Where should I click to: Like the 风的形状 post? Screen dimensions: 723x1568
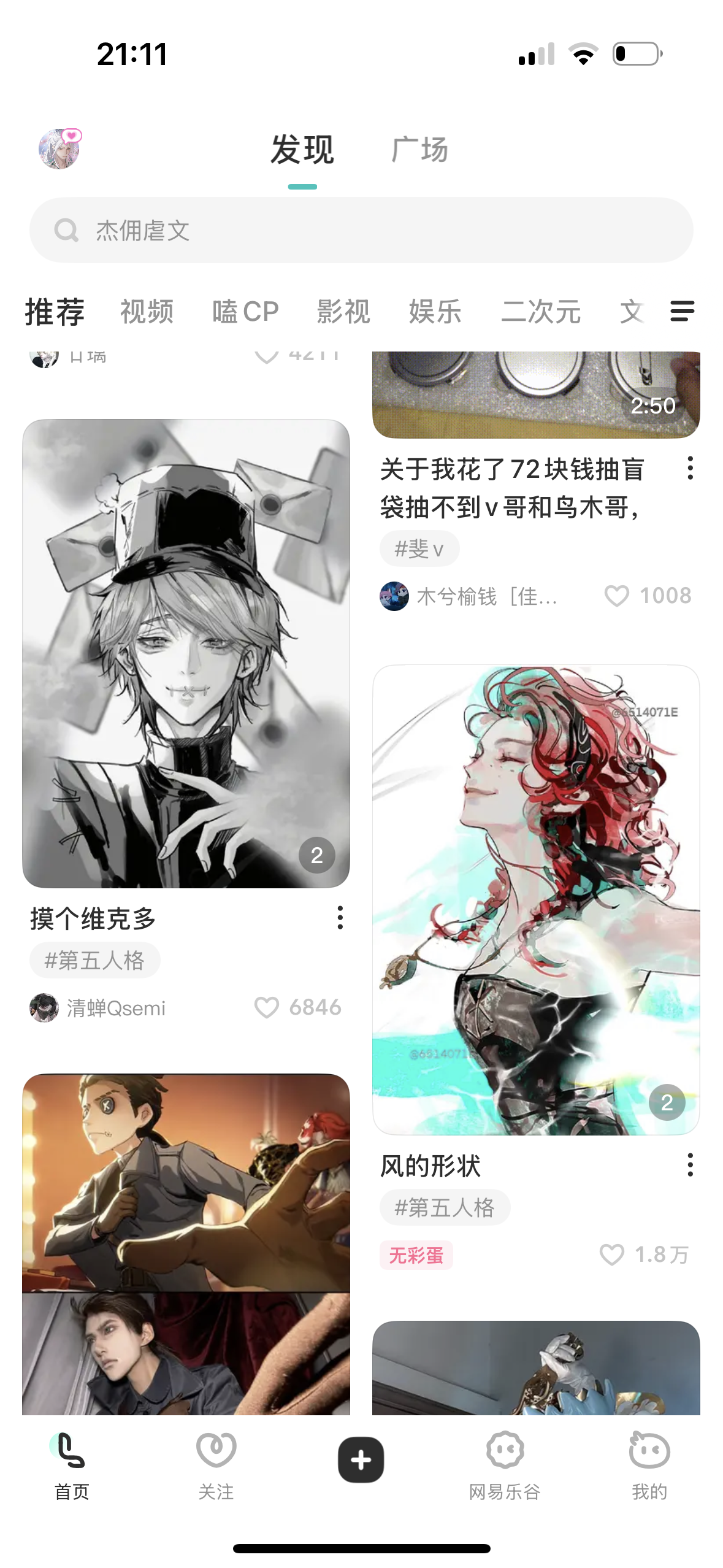tap(612, 1255)
